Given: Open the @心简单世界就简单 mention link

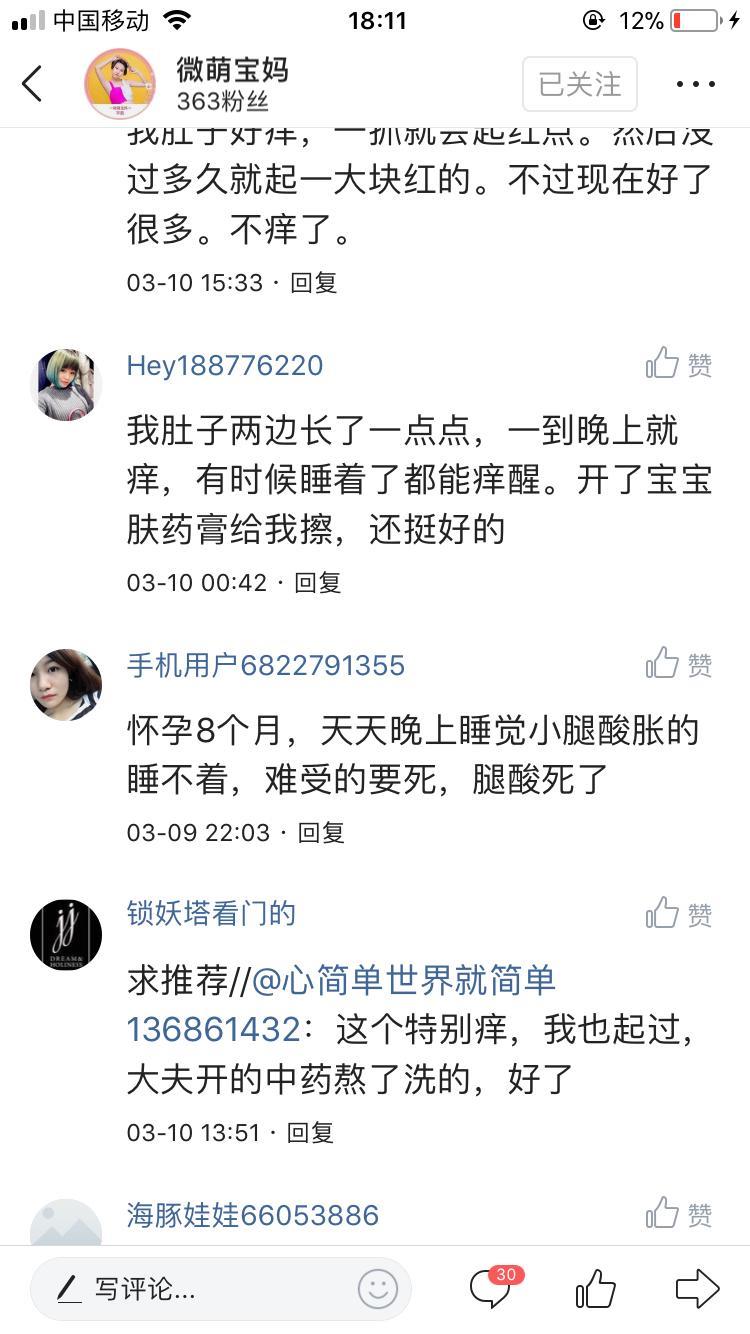Looking at the screenshot, I should [404, 980].
